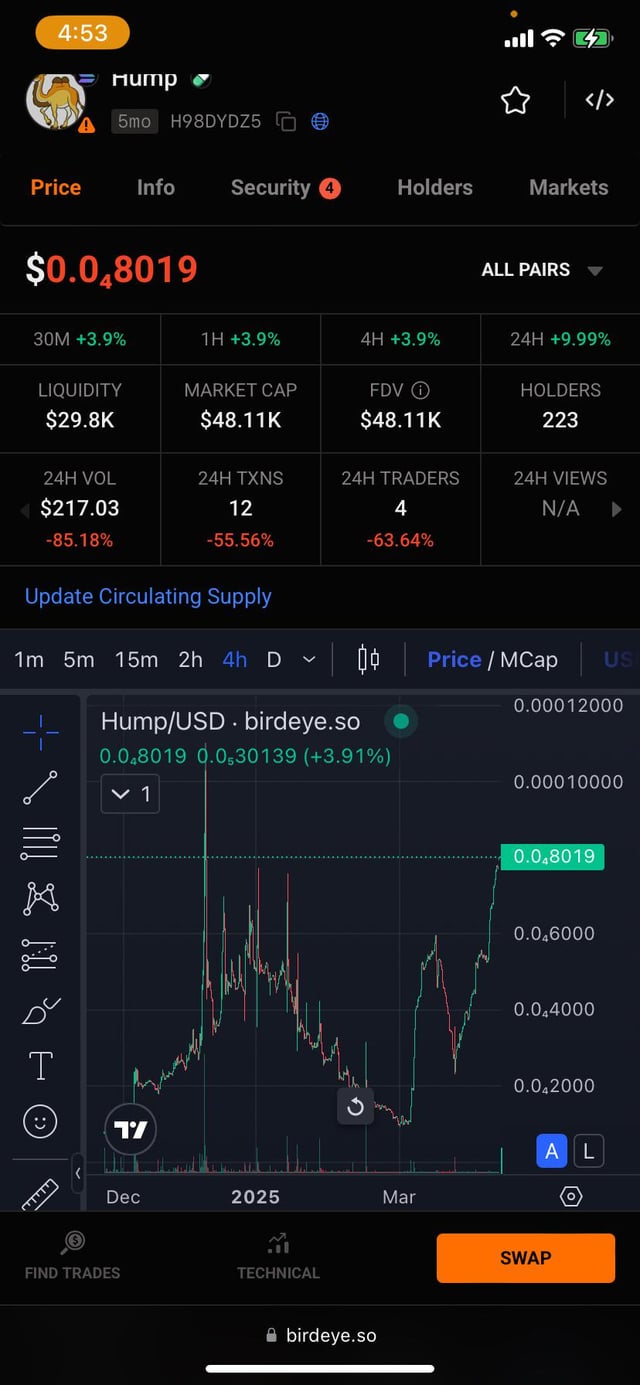Toggle the logarithmic scale L button
Screen dimensions: 640x1385
588,1151
